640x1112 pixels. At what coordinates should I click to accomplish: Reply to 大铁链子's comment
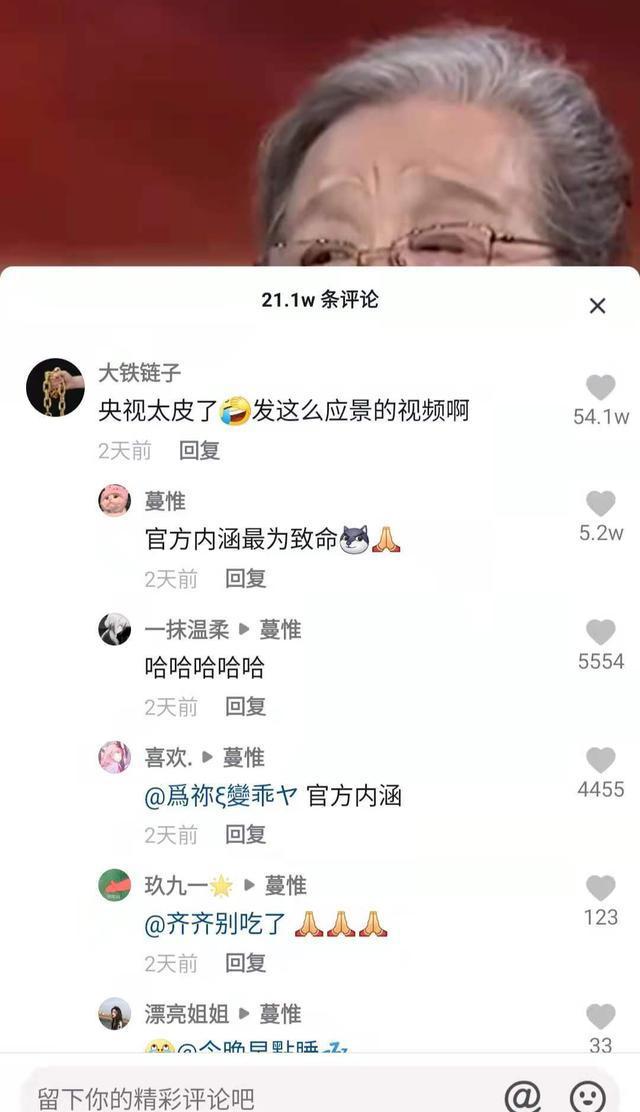click(x=199, y=450)
